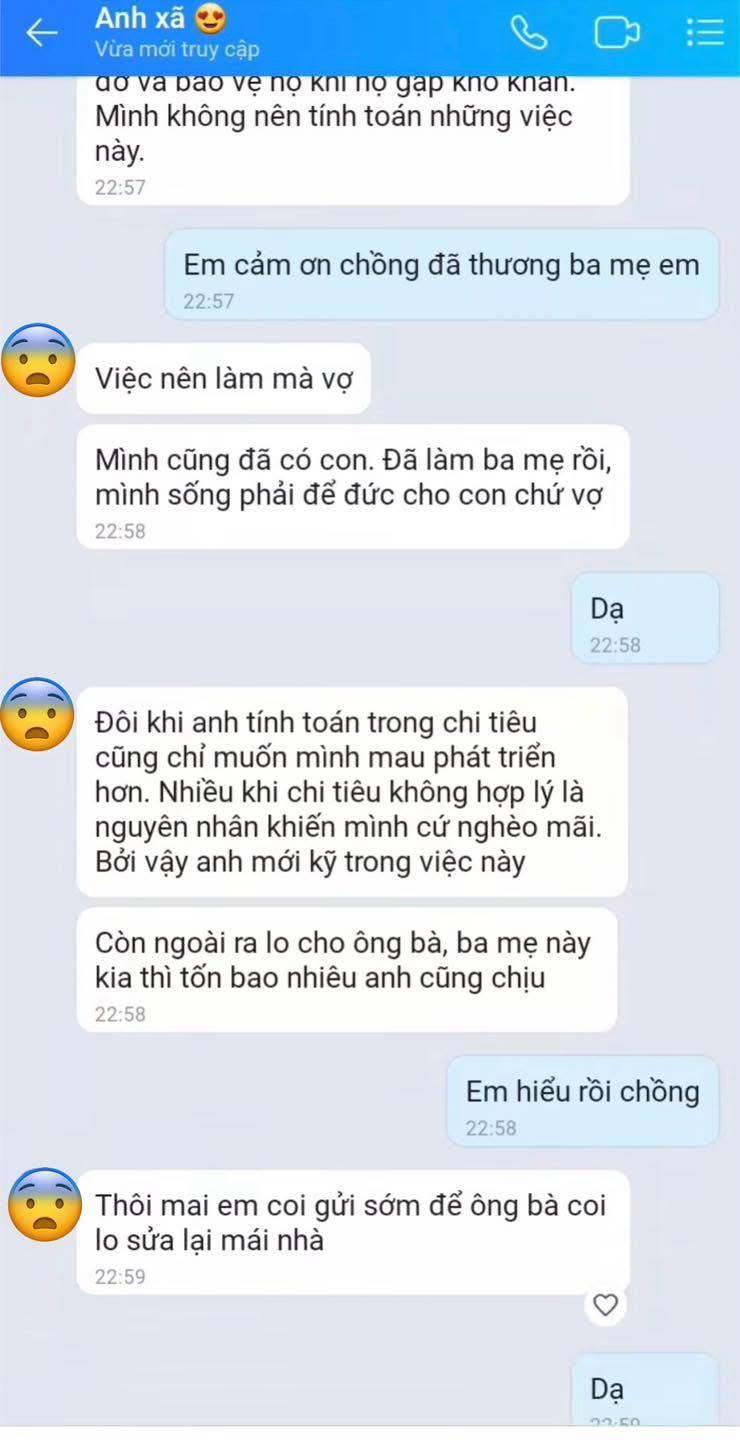Screen dimensions: 740x1440
Task: React with heart to the mái nhà message
Action: pos(605,1304)
